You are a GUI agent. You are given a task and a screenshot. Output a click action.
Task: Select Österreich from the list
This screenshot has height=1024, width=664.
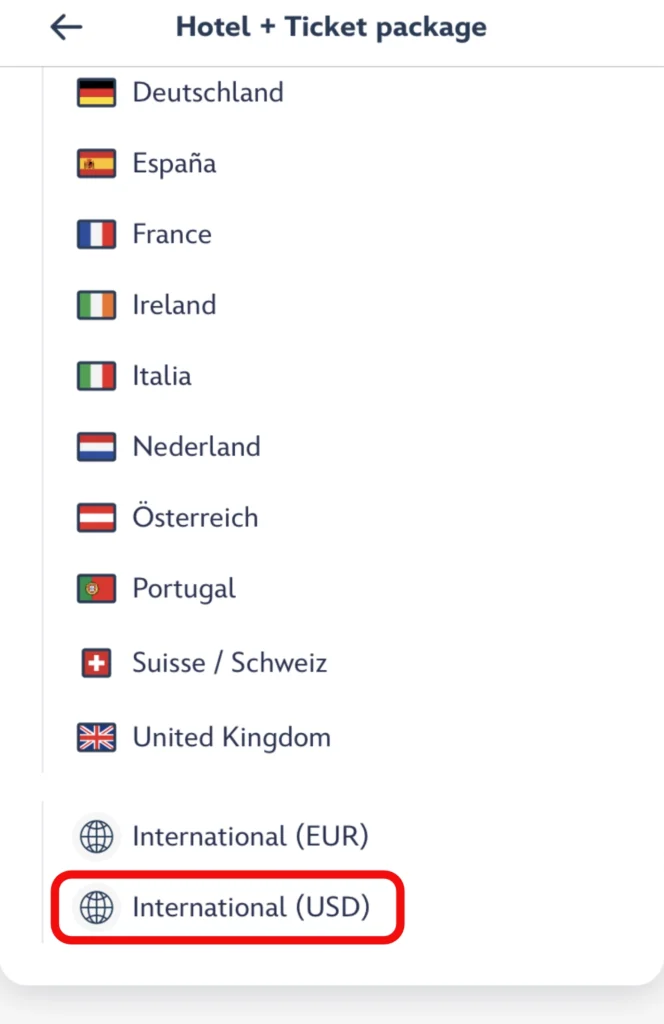pyautogui.click(x=195, y=518)
